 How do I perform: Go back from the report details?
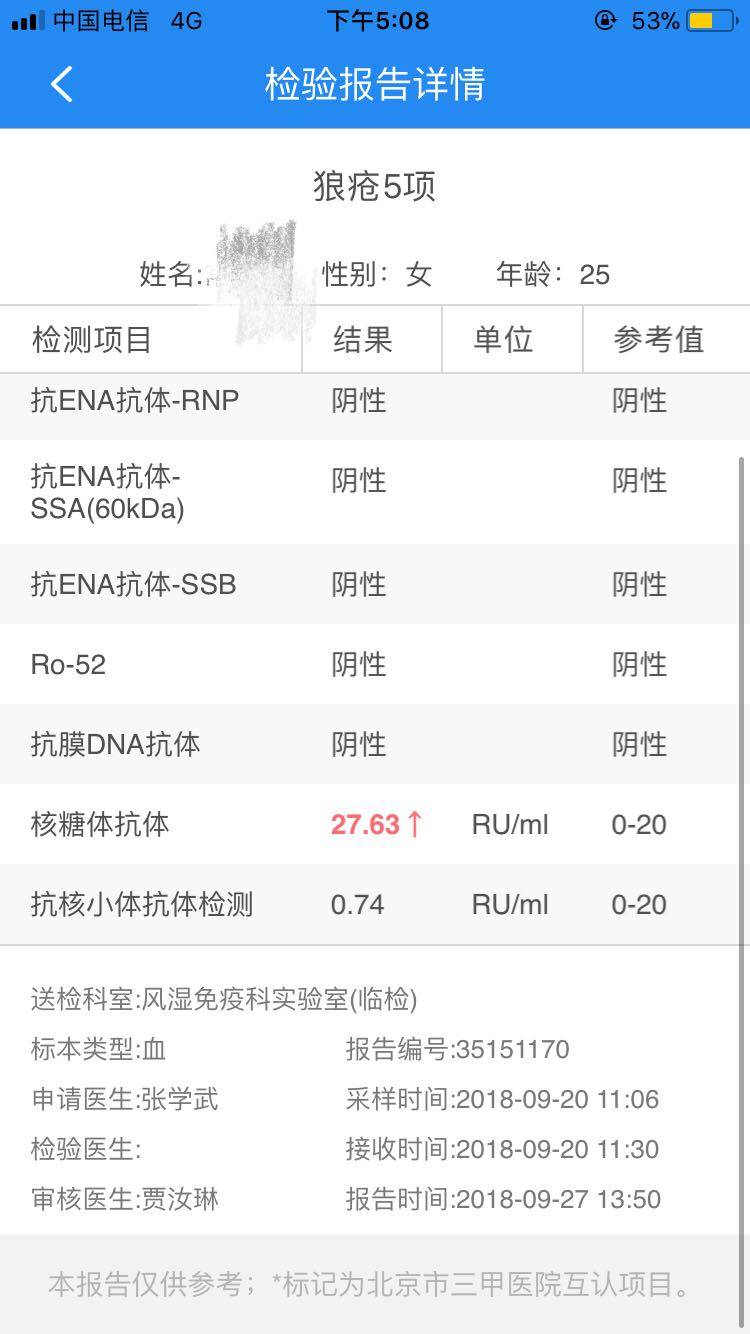pos(62,85)
